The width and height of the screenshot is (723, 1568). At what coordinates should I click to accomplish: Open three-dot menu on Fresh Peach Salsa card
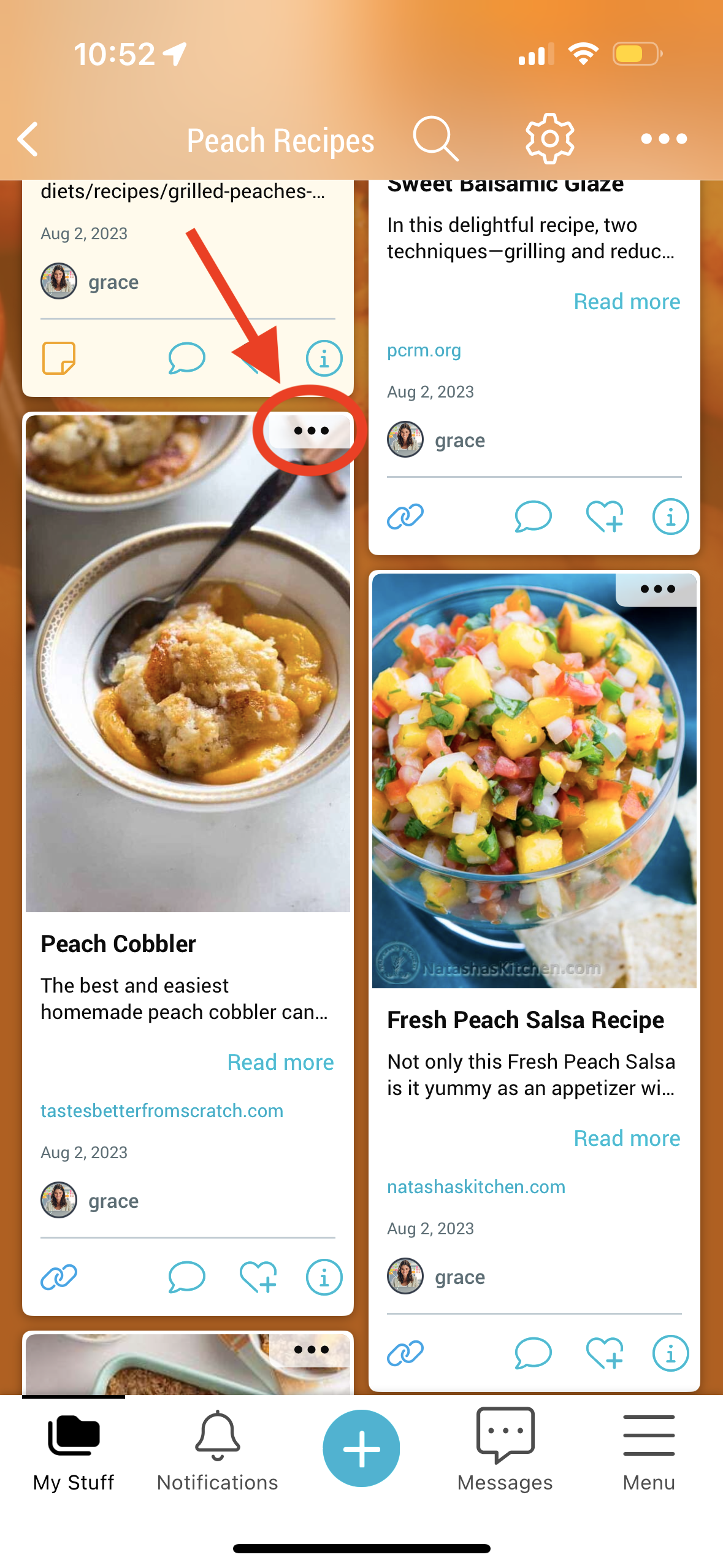click(x=657, y=590)
